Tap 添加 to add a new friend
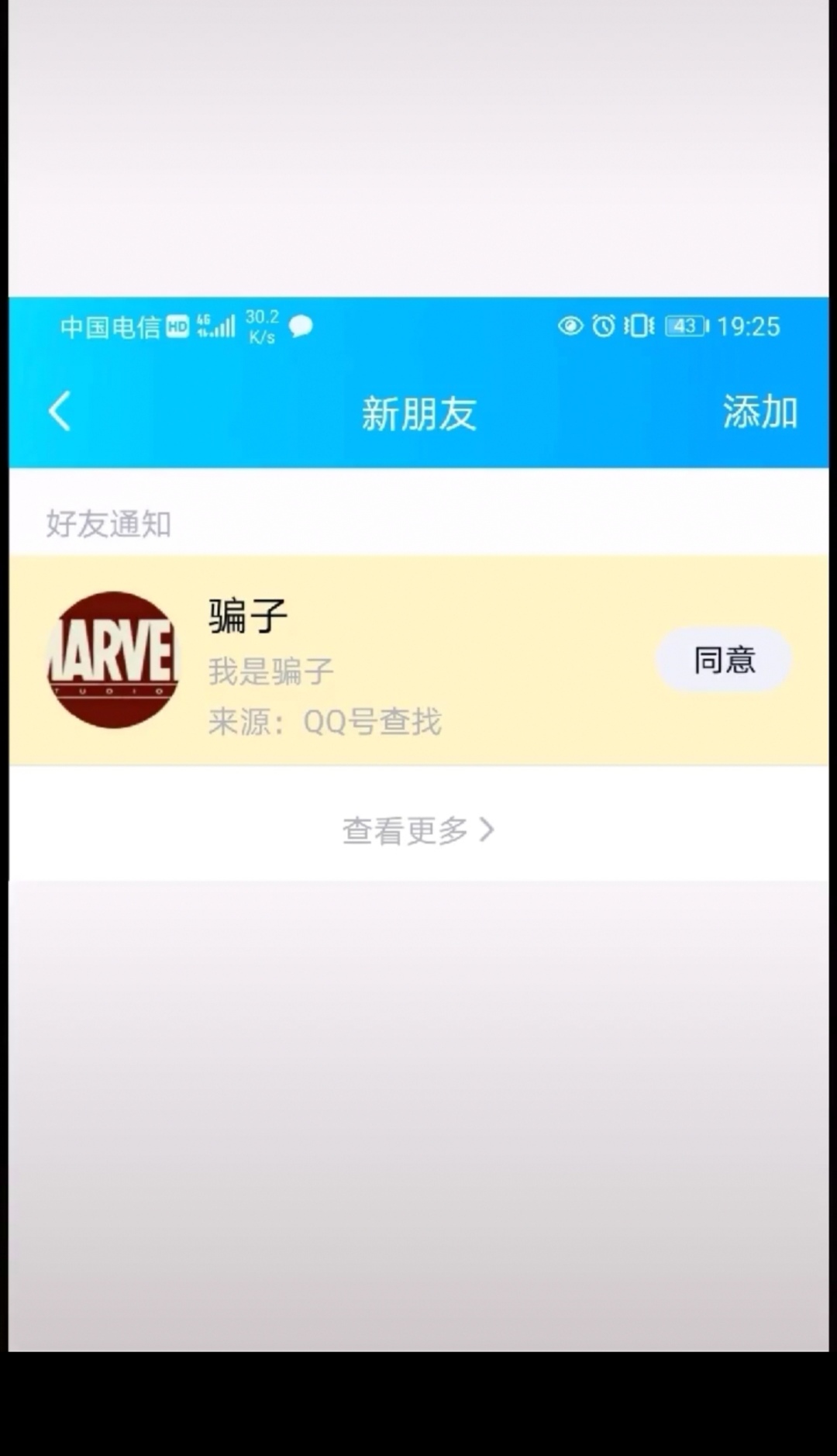The height and width of the screenshot is (1456, 837). (760, 413)
